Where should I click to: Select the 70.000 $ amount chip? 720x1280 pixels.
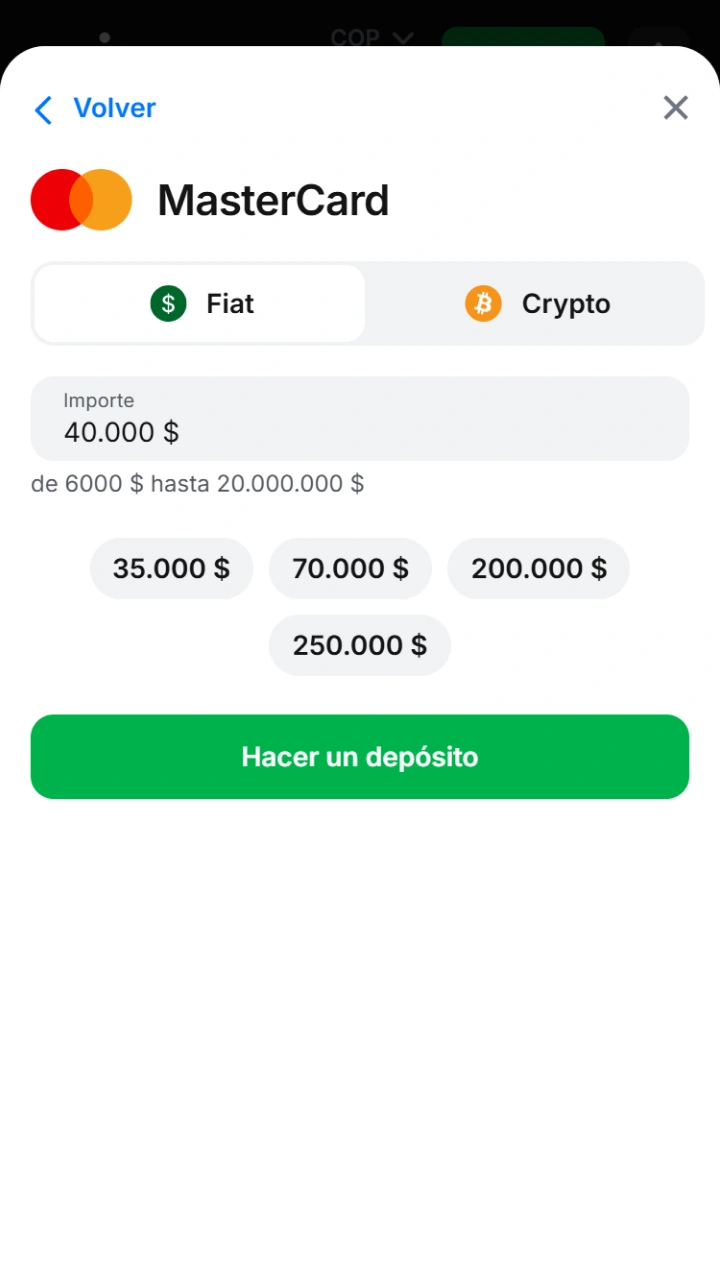pos(350,569)
